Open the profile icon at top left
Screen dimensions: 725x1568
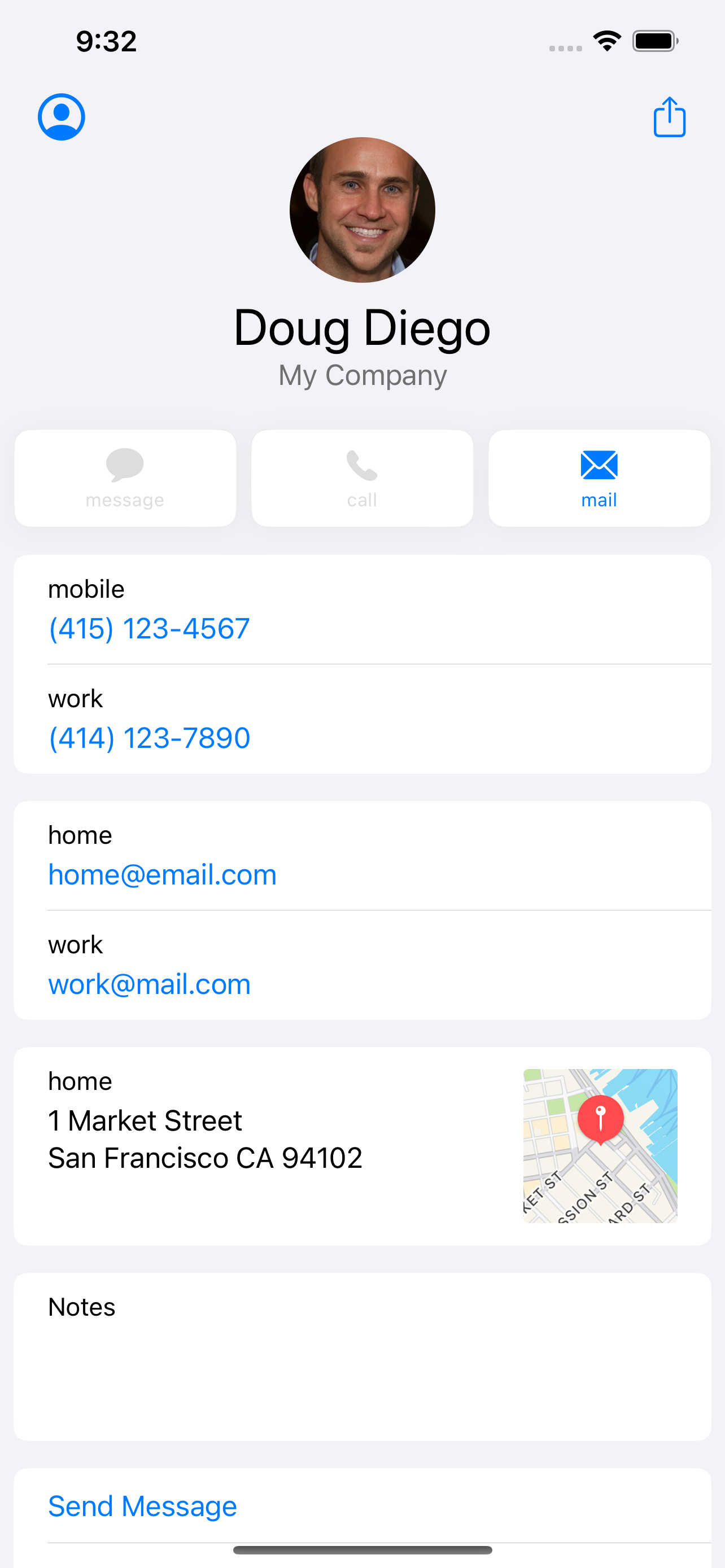61,117
